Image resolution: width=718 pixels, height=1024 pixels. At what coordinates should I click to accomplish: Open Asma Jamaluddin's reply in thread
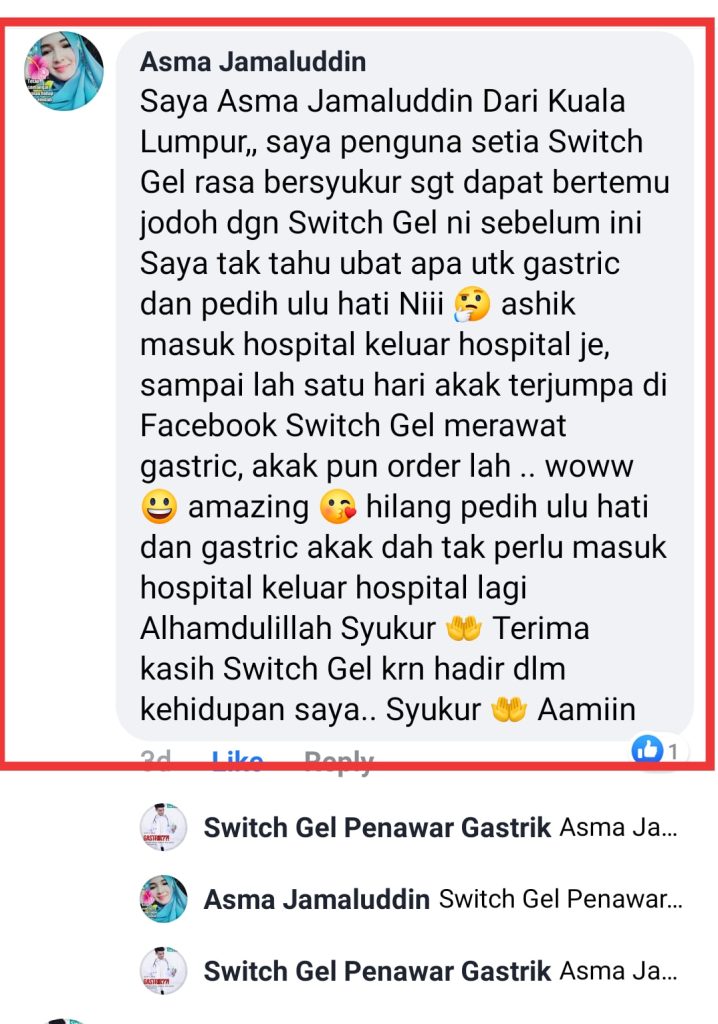(x=440, y=899)
